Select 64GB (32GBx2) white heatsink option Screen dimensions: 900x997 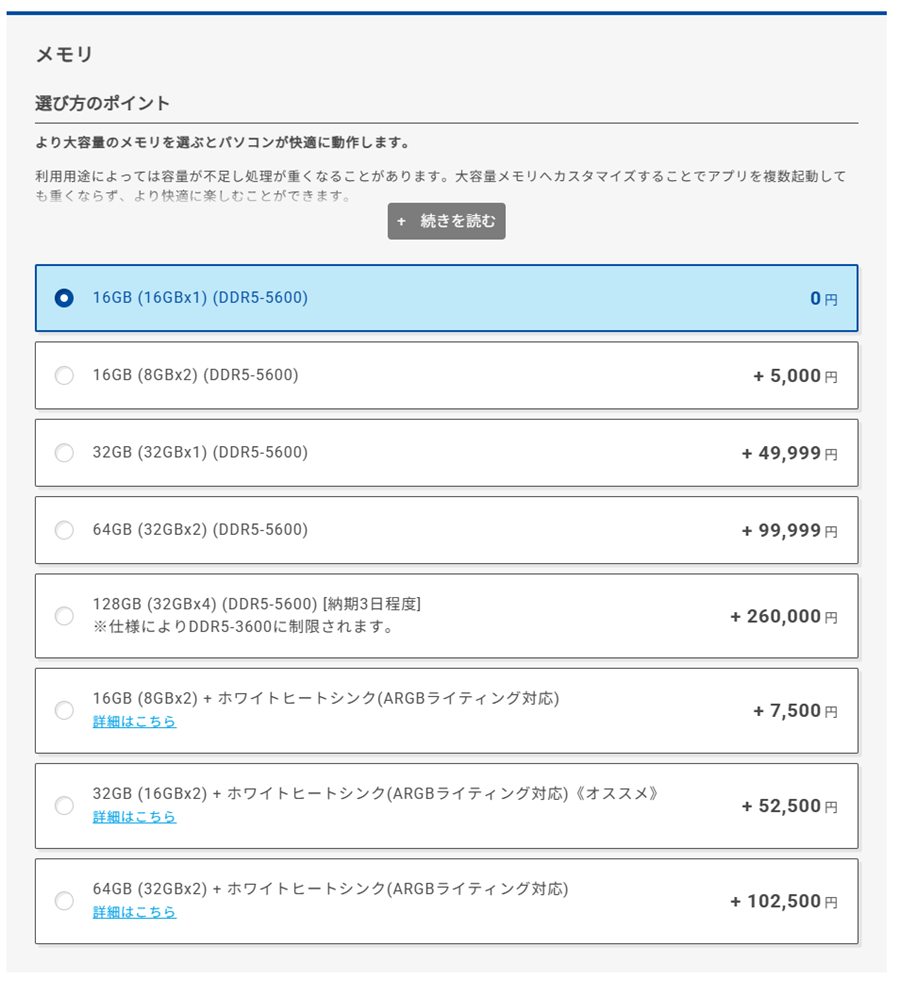[x=64, y=901]
